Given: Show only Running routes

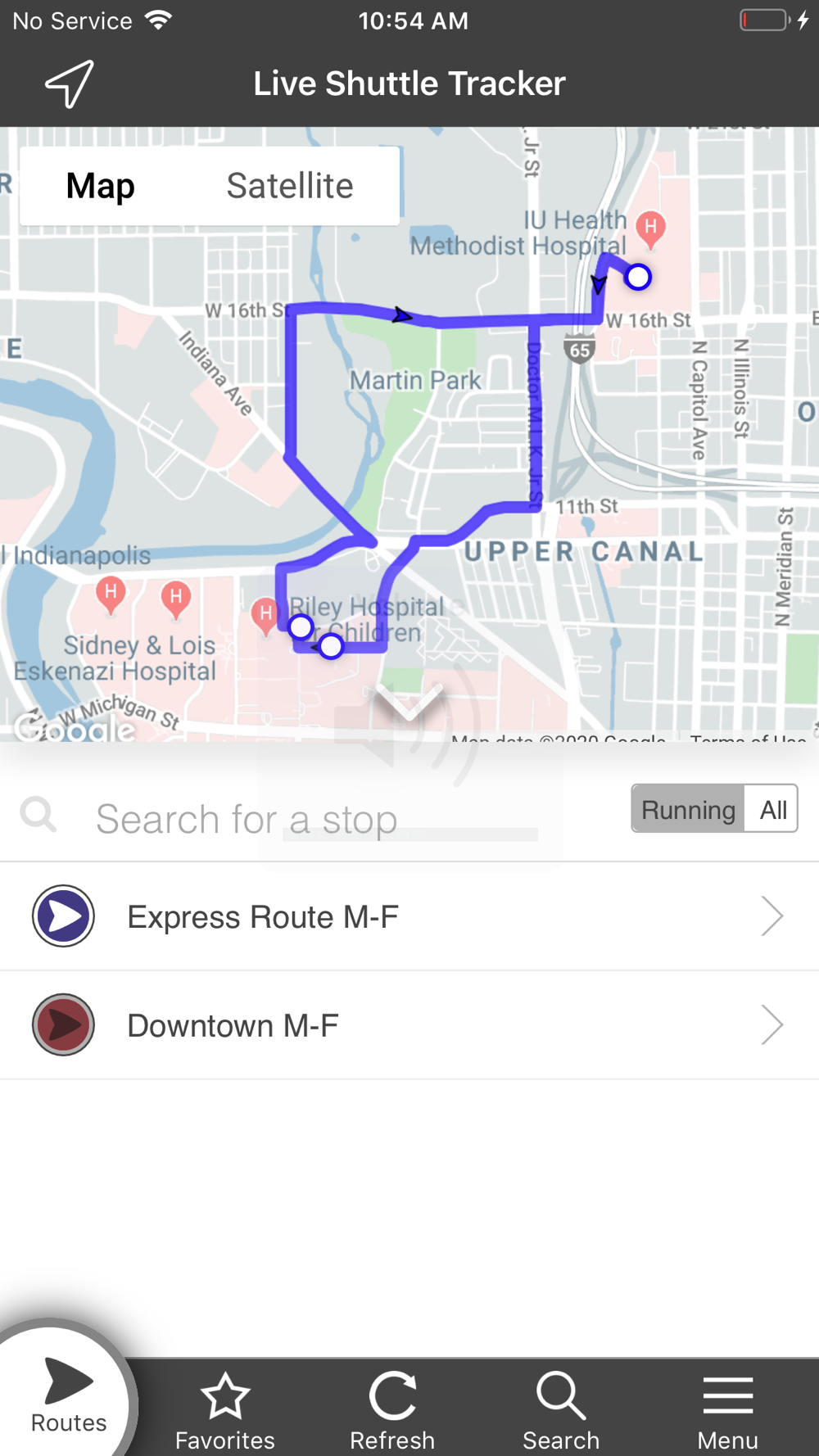Looking at the screenshot, I should pos(688,809).
